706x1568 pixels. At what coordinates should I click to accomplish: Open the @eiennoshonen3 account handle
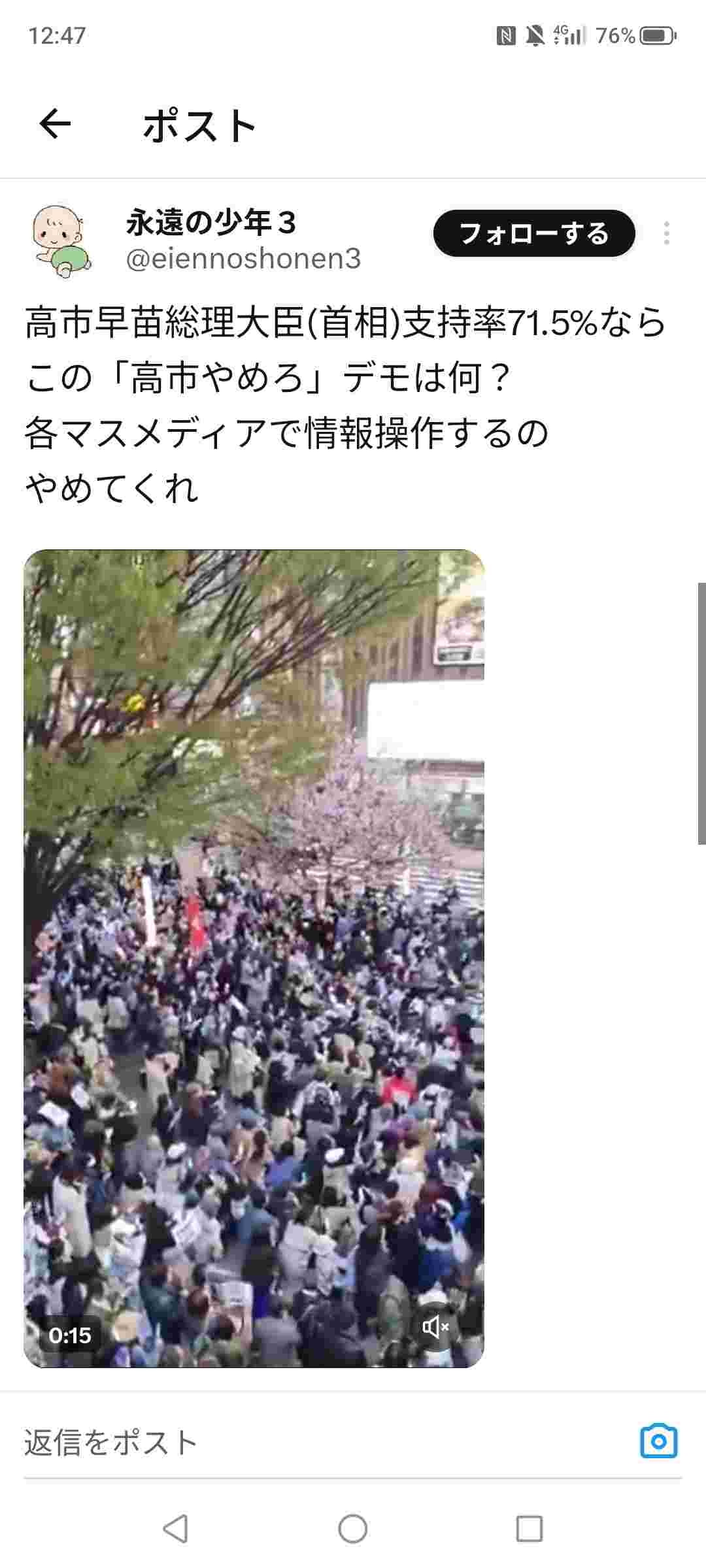pyautogui.click(x=243, y=259)
